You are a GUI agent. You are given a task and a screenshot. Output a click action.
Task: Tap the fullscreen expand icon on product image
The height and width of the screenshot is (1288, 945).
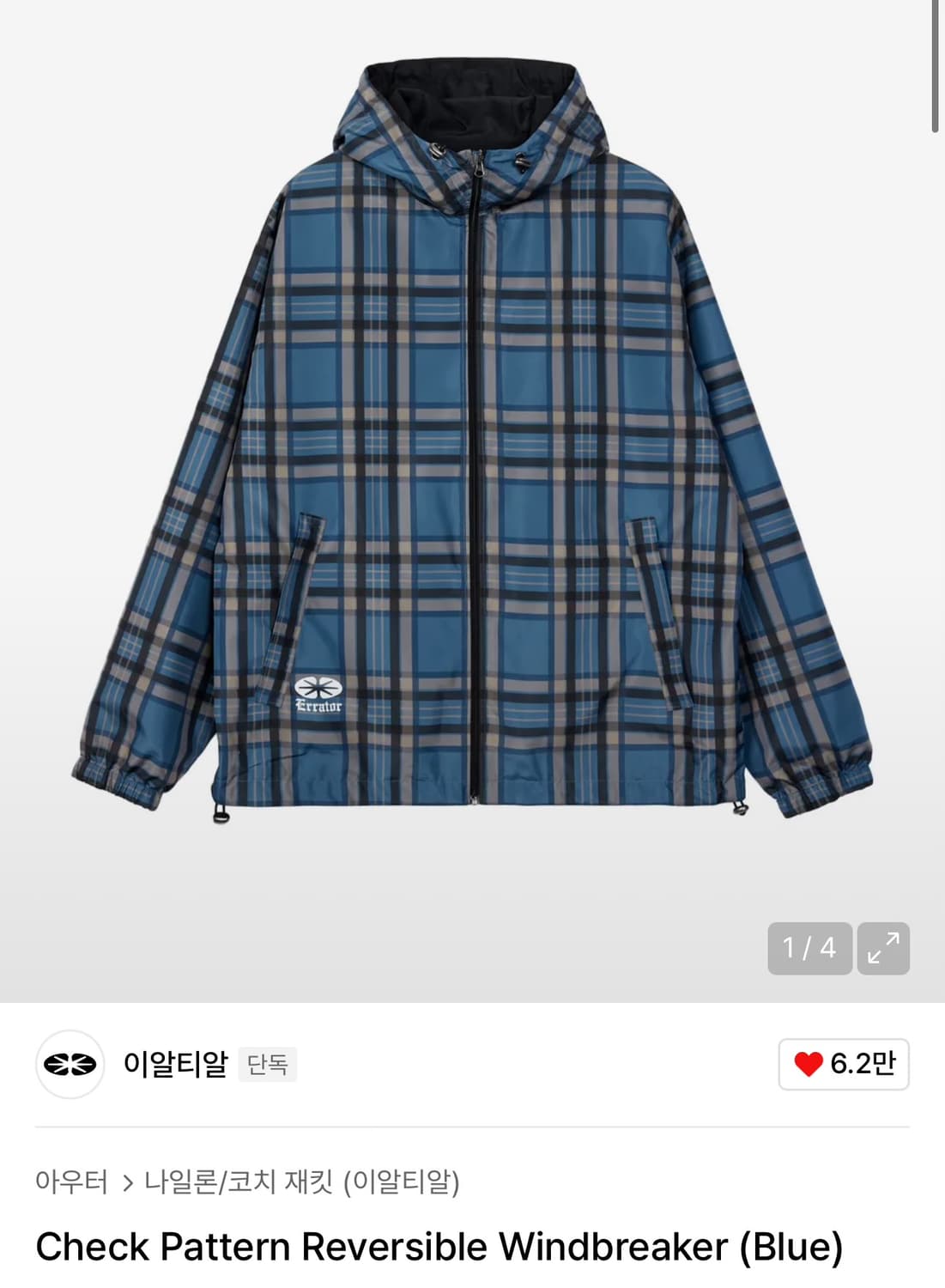[884, 949]
